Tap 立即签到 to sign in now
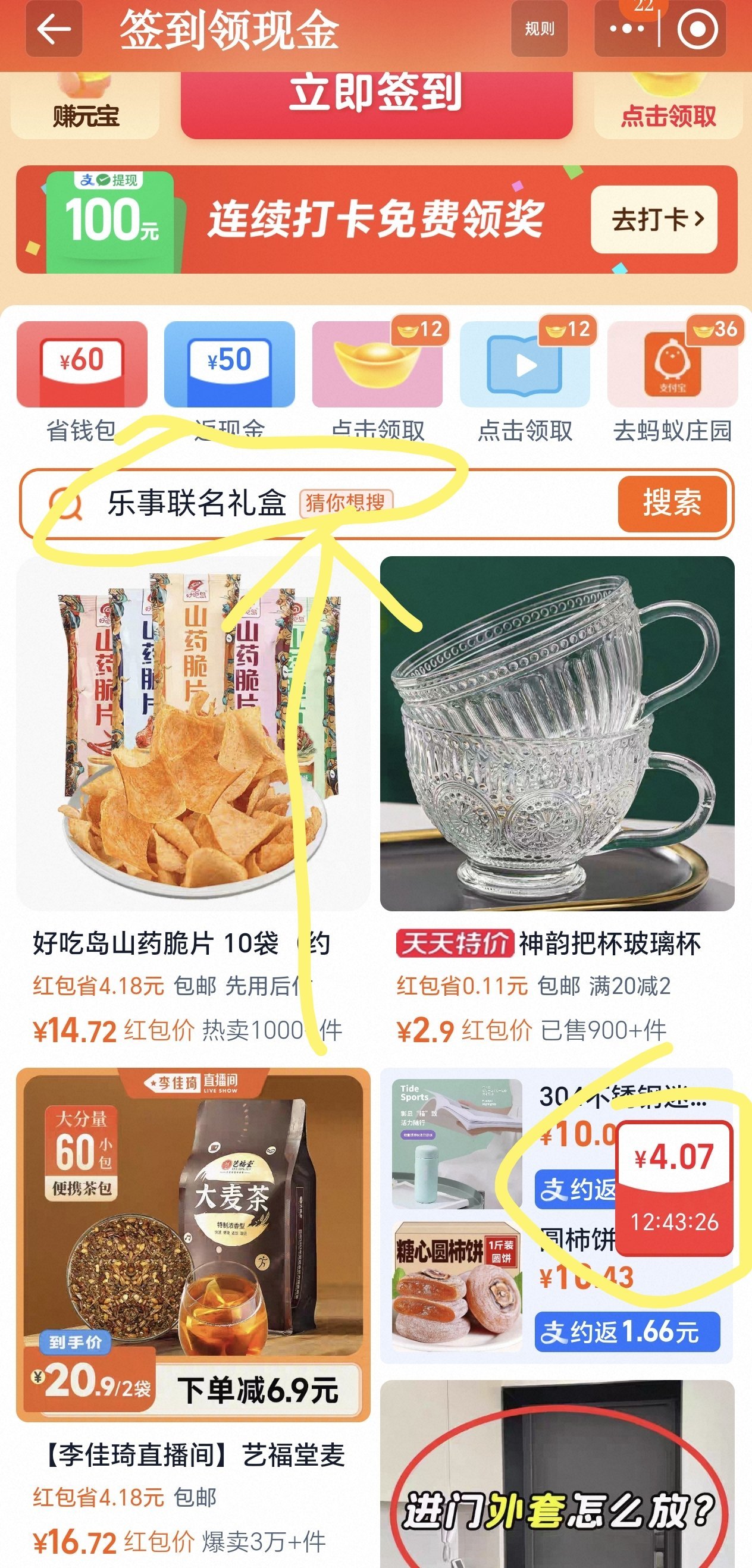The height and width of the screenshot is (1568, 752). pos(375,101)
